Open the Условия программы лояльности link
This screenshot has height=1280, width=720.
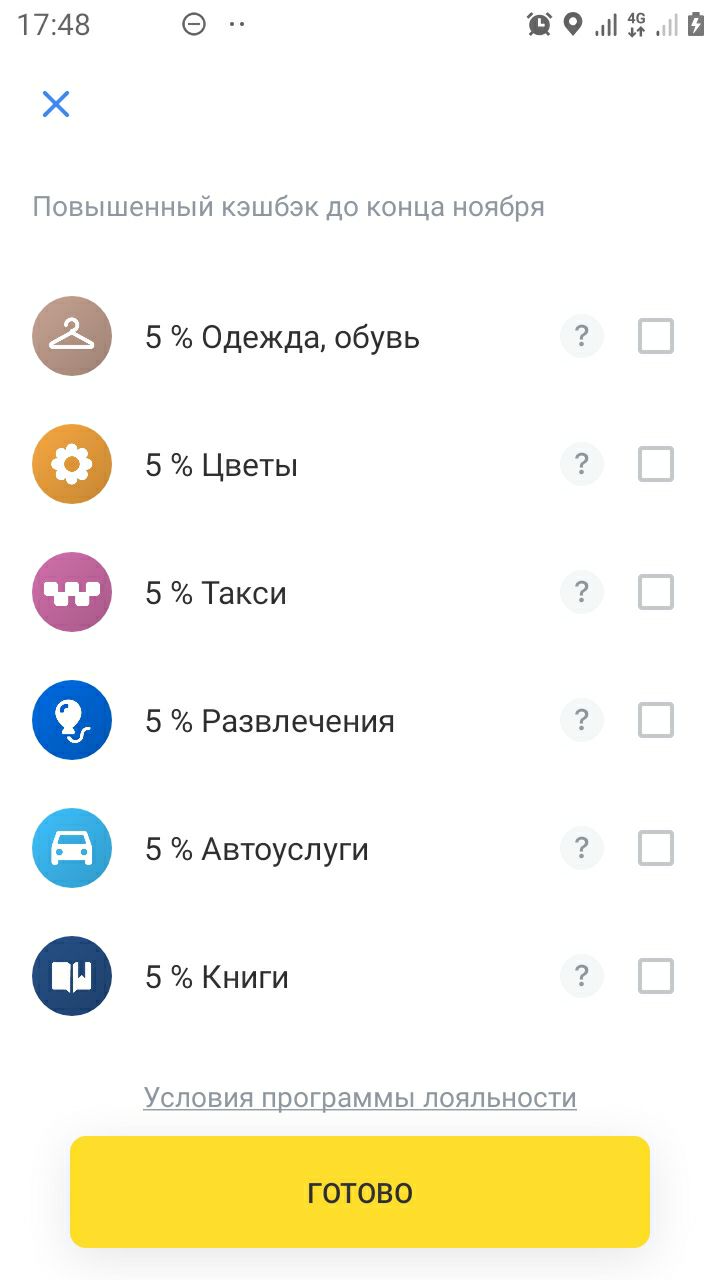[x=360, y=1098]
